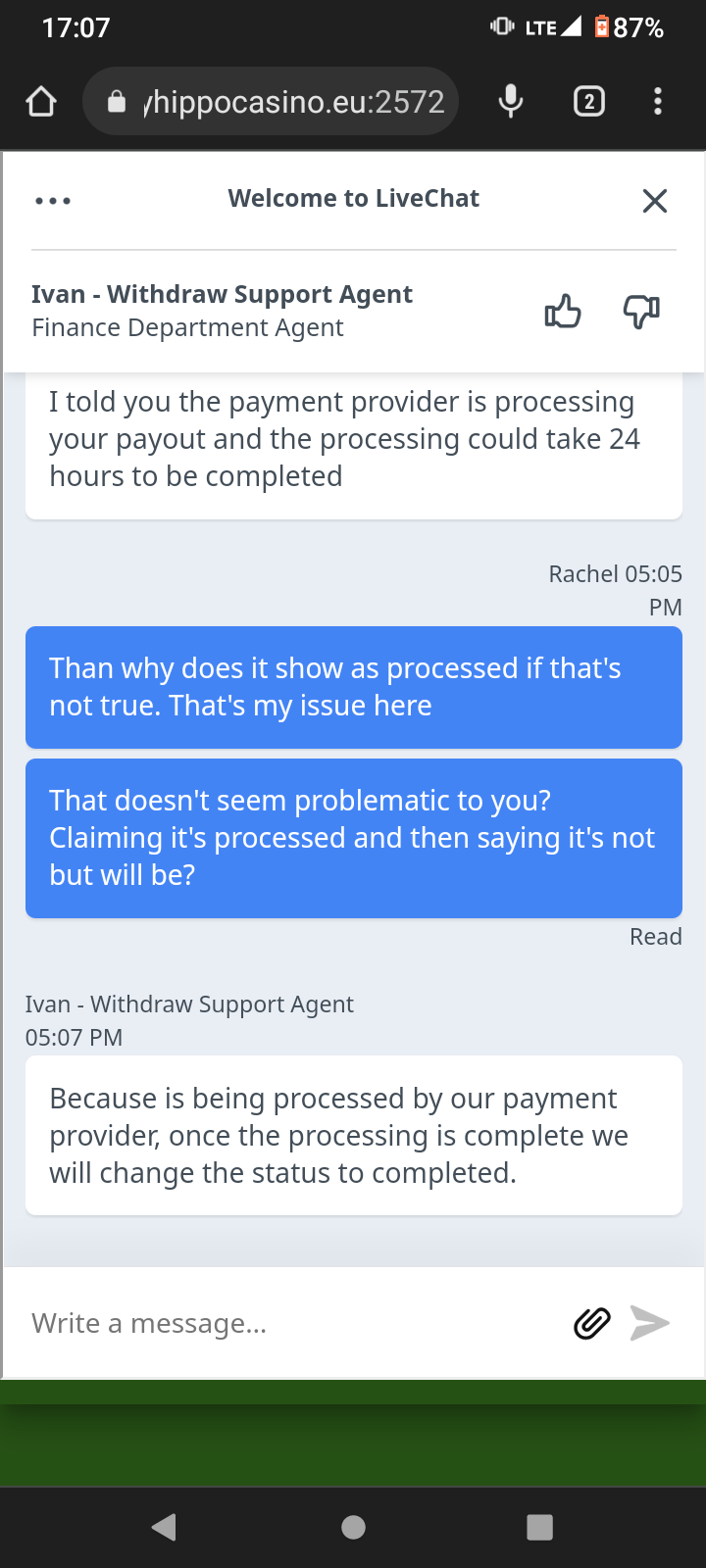Start voice search with the microphone
Image resolution: width=706 pixels, height=1568 pixels.
coord(510,101)
